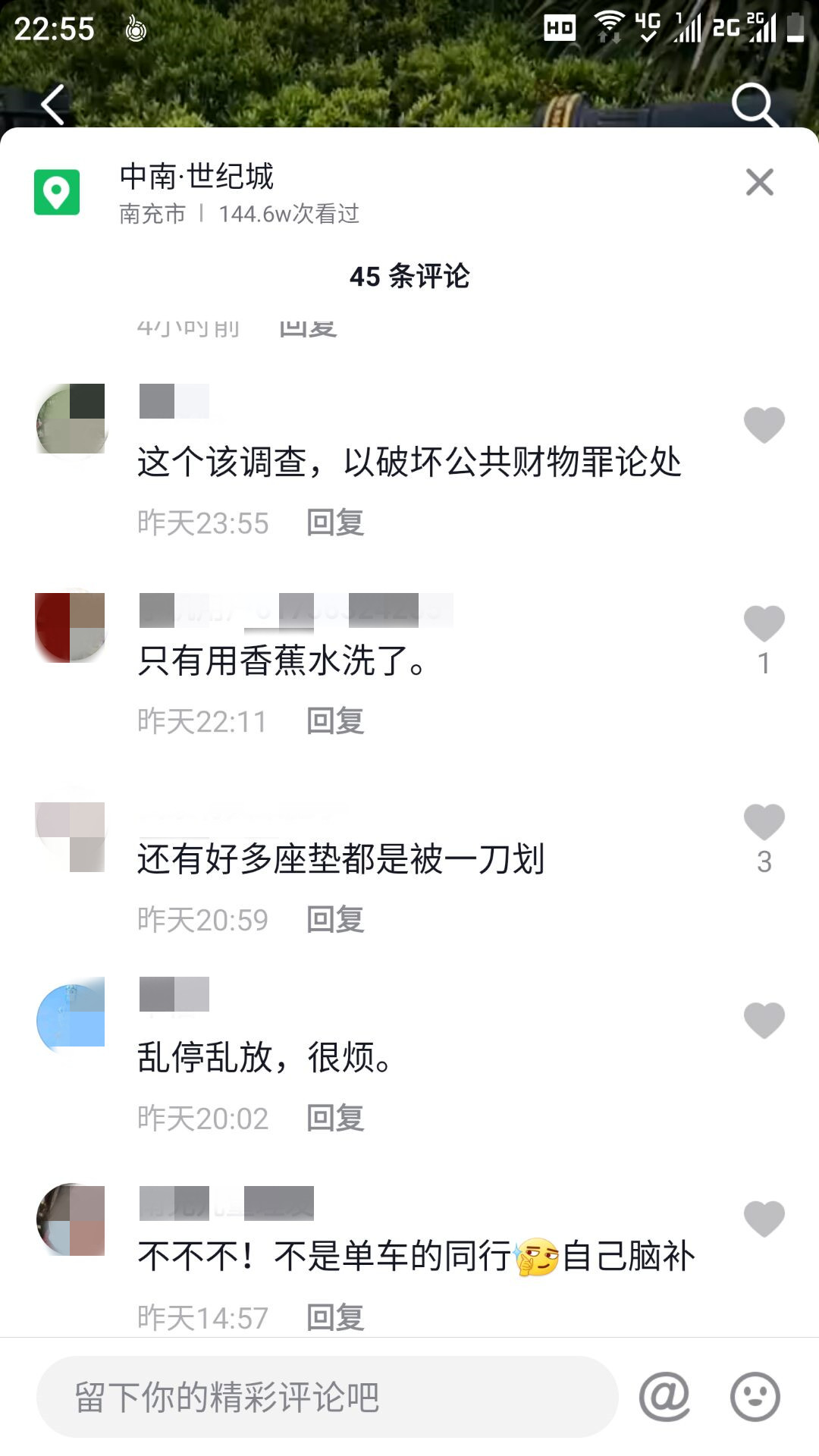Reply to the comment posted 昨天20:02
819x1456 pixels.
pos(335,1119)
